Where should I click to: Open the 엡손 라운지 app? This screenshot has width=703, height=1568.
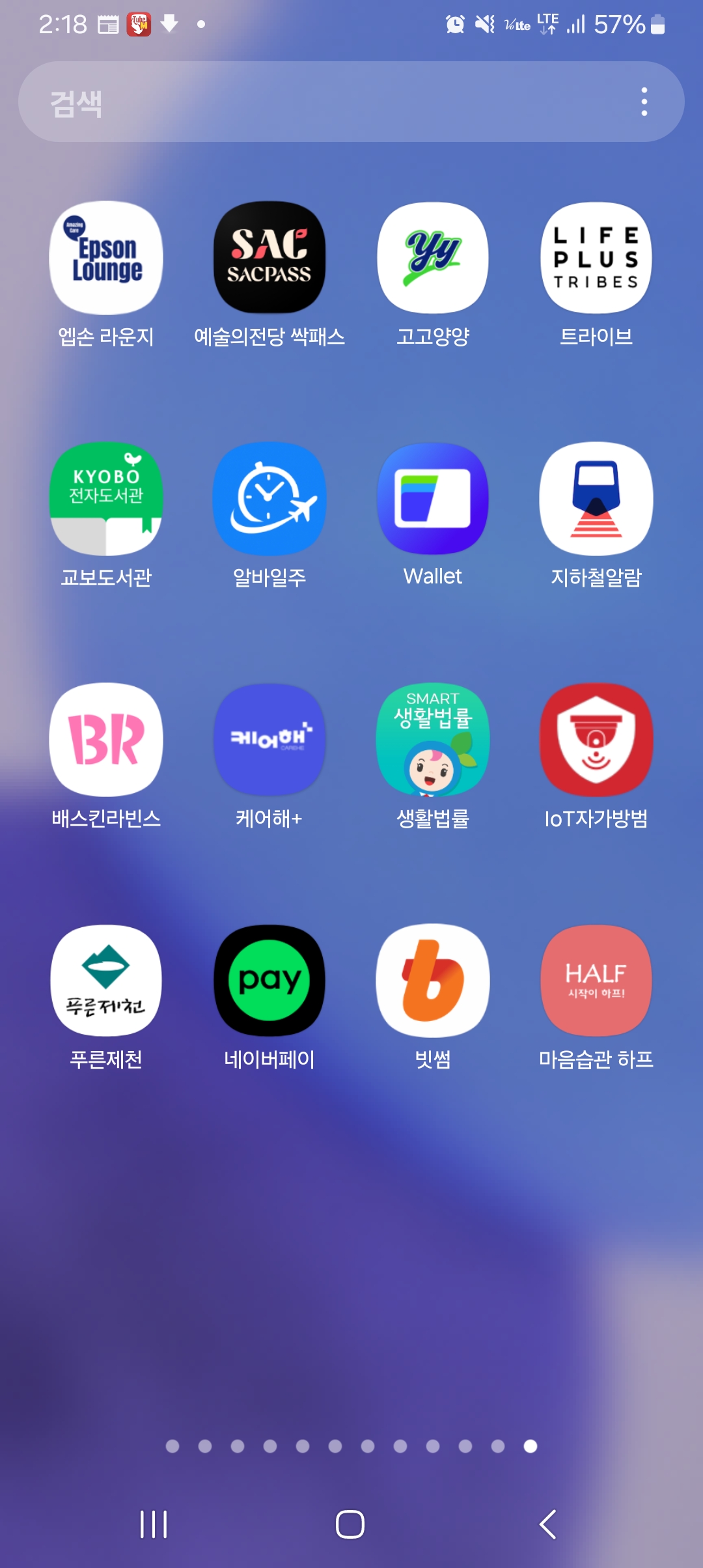coord(106,258)
